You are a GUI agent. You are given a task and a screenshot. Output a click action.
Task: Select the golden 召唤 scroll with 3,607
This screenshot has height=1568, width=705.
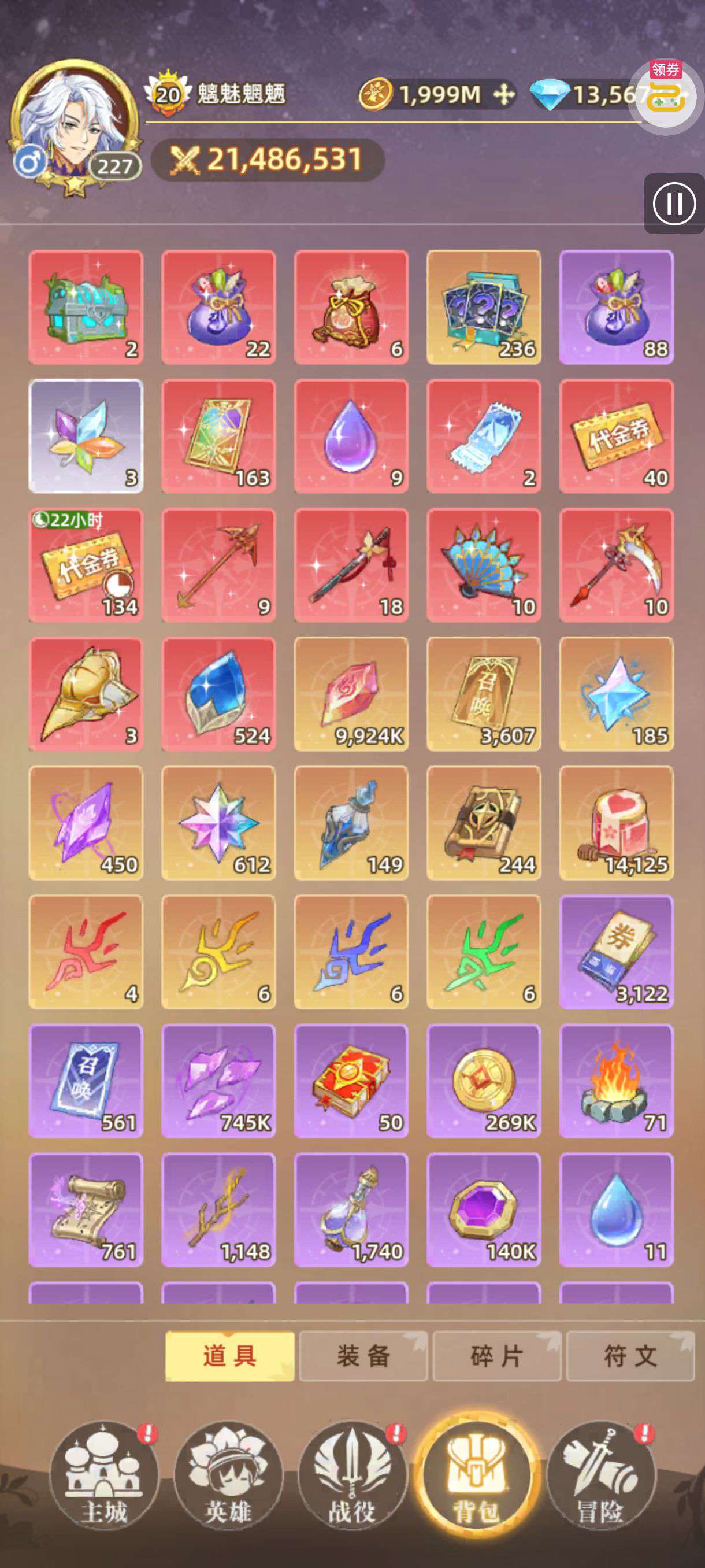point(484,694)
